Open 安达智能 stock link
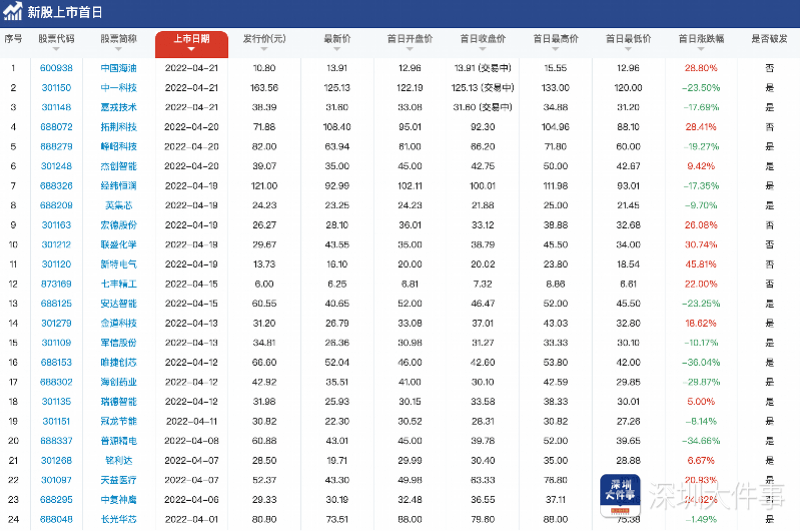This screenshot has height=531, width=800. [118, 303]
